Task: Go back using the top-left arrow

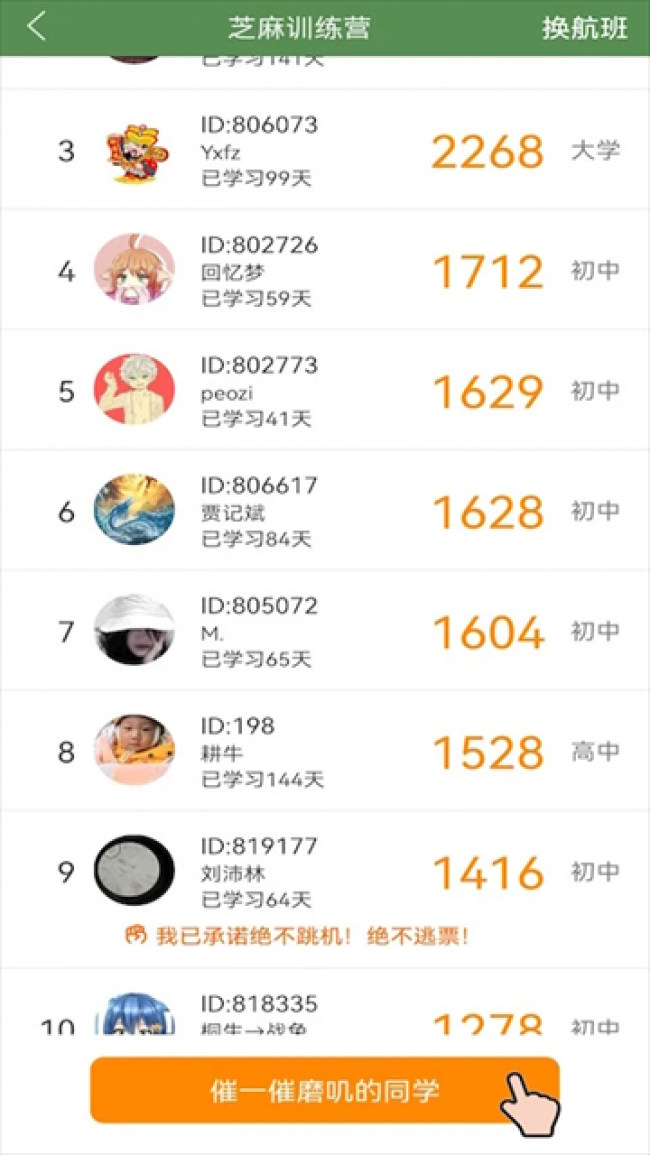Action: [x=37, y=27]
